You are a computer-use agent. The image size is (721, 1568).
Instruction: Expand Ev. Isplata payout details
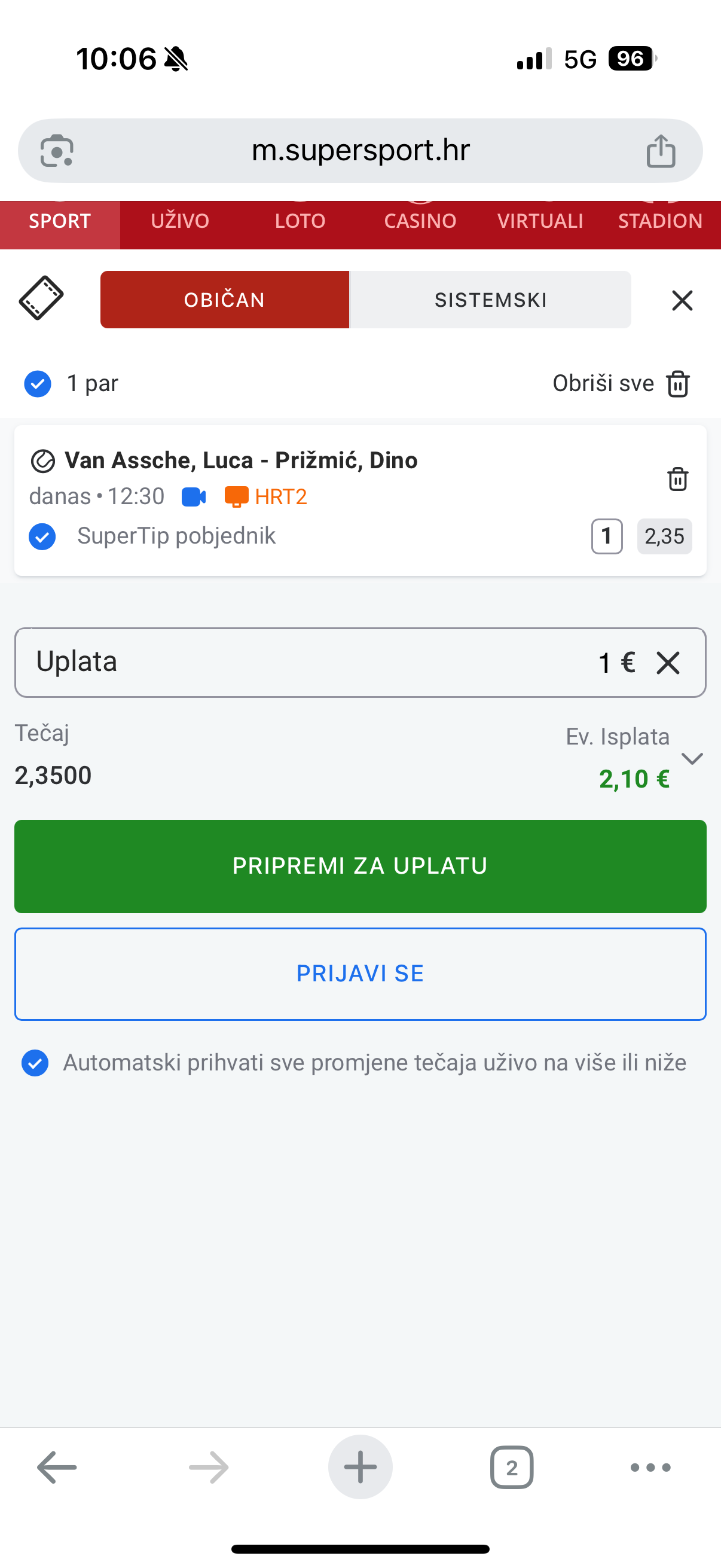(x=692, y=758)
